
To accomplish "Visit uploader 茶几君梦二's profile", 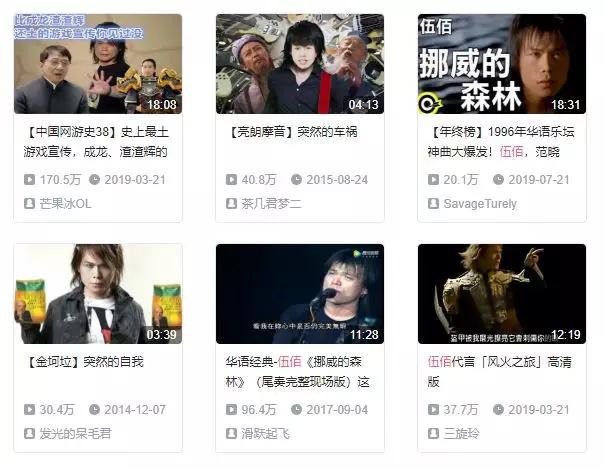I will click(270, 203).
